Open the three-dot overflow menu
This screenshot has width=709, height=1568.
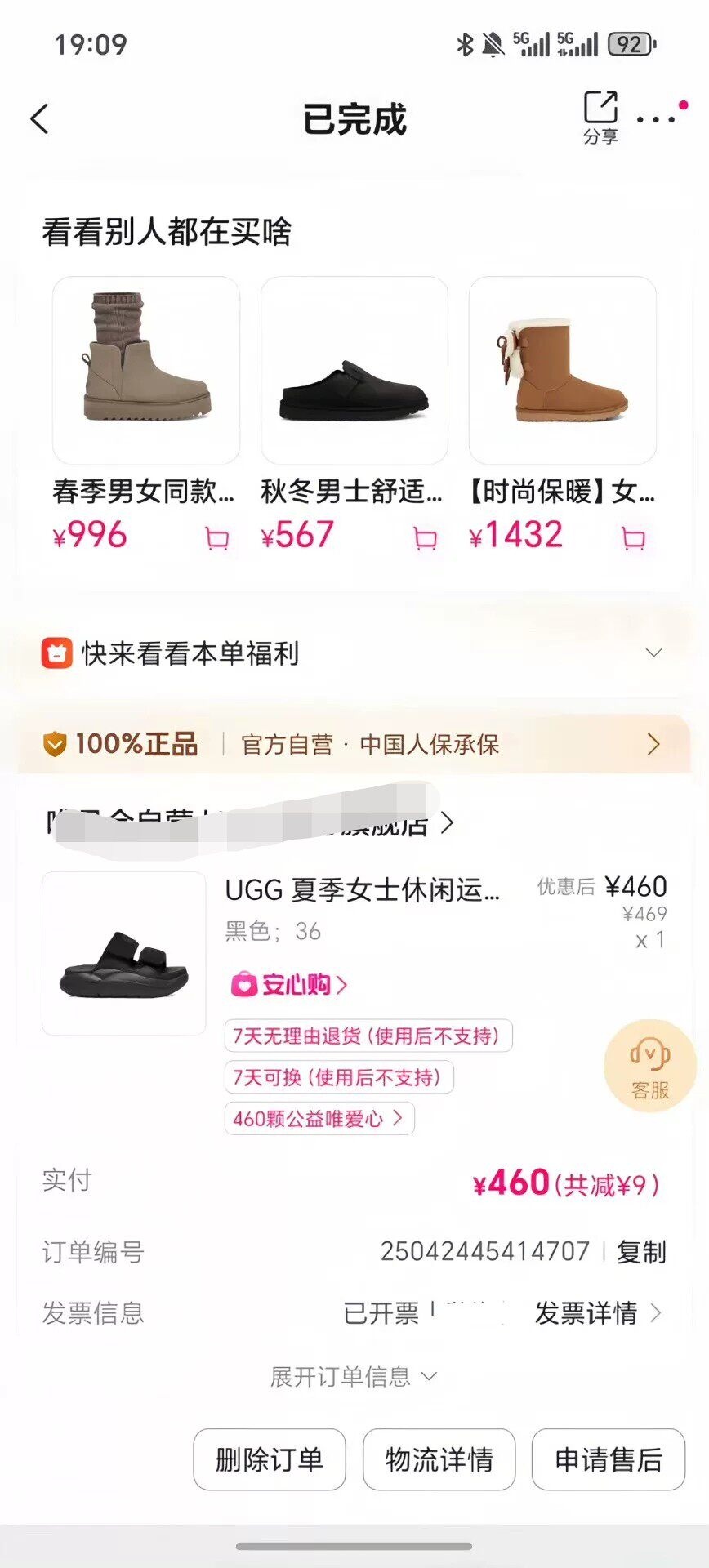pyautogui.click(x=657, y=119)
